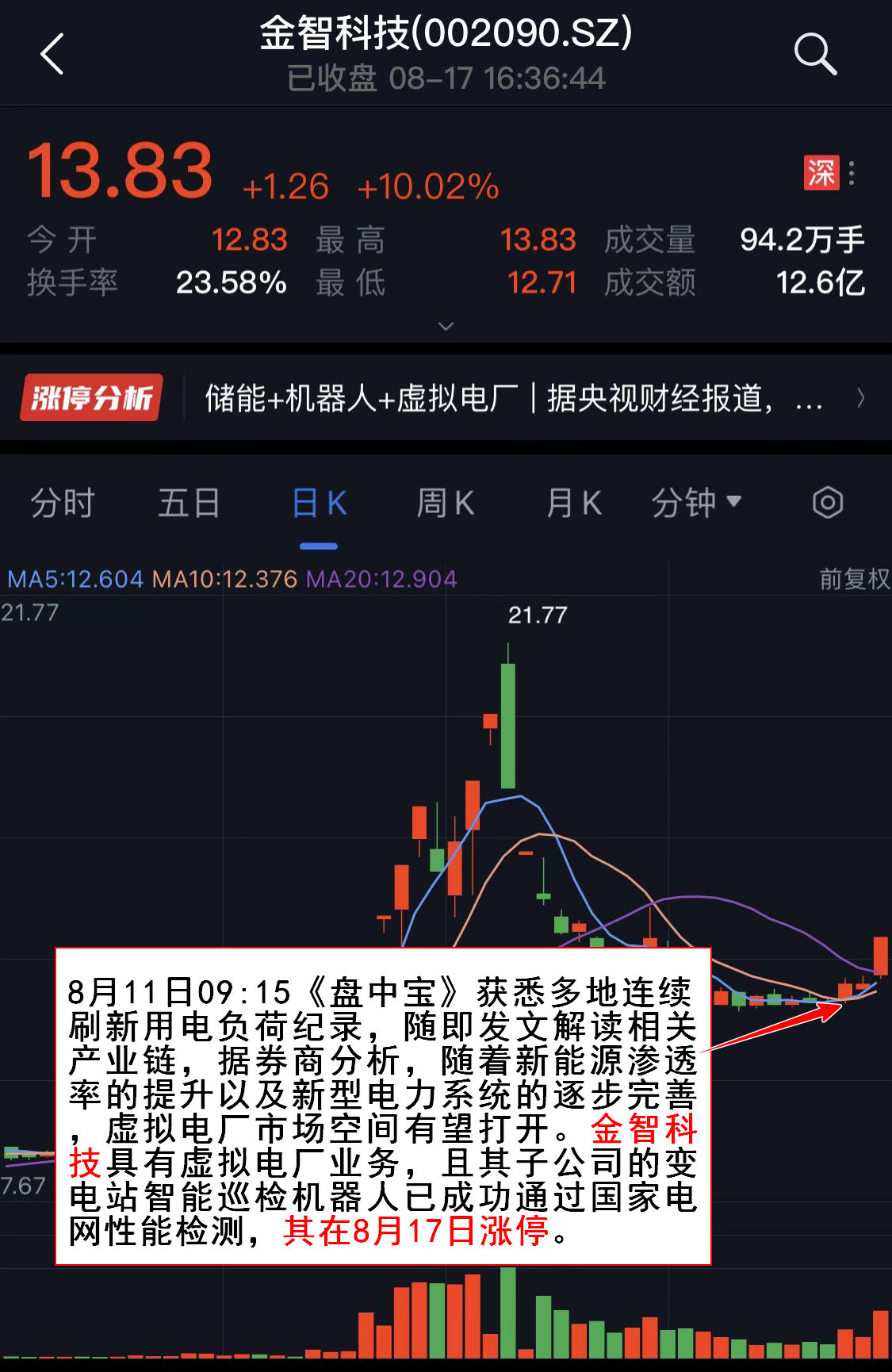
Task: Open the stock search
Action: [x=815, y=54]
